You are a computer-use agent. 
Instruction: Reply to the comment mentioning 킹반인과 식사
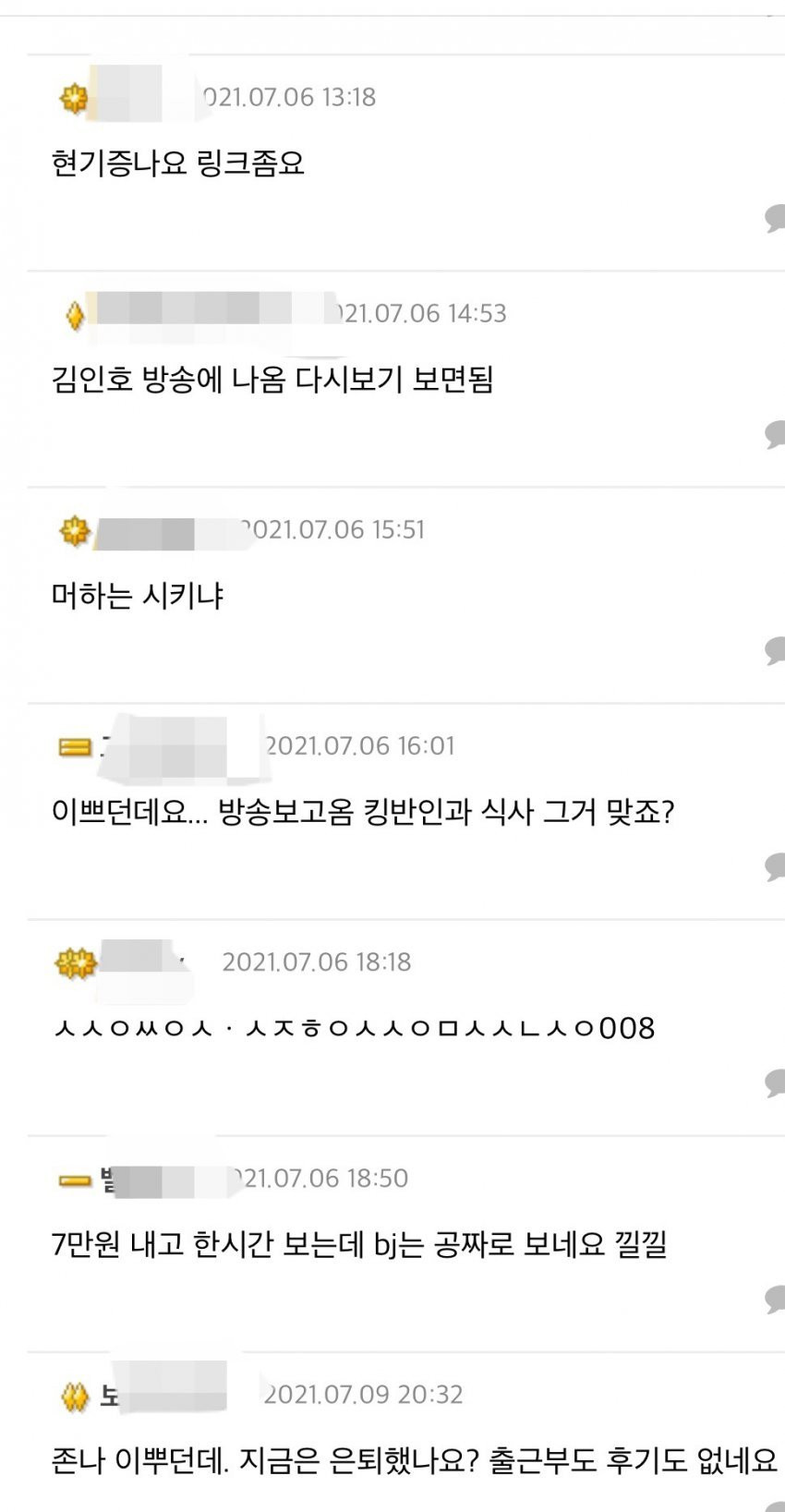(x=774, y=866)
